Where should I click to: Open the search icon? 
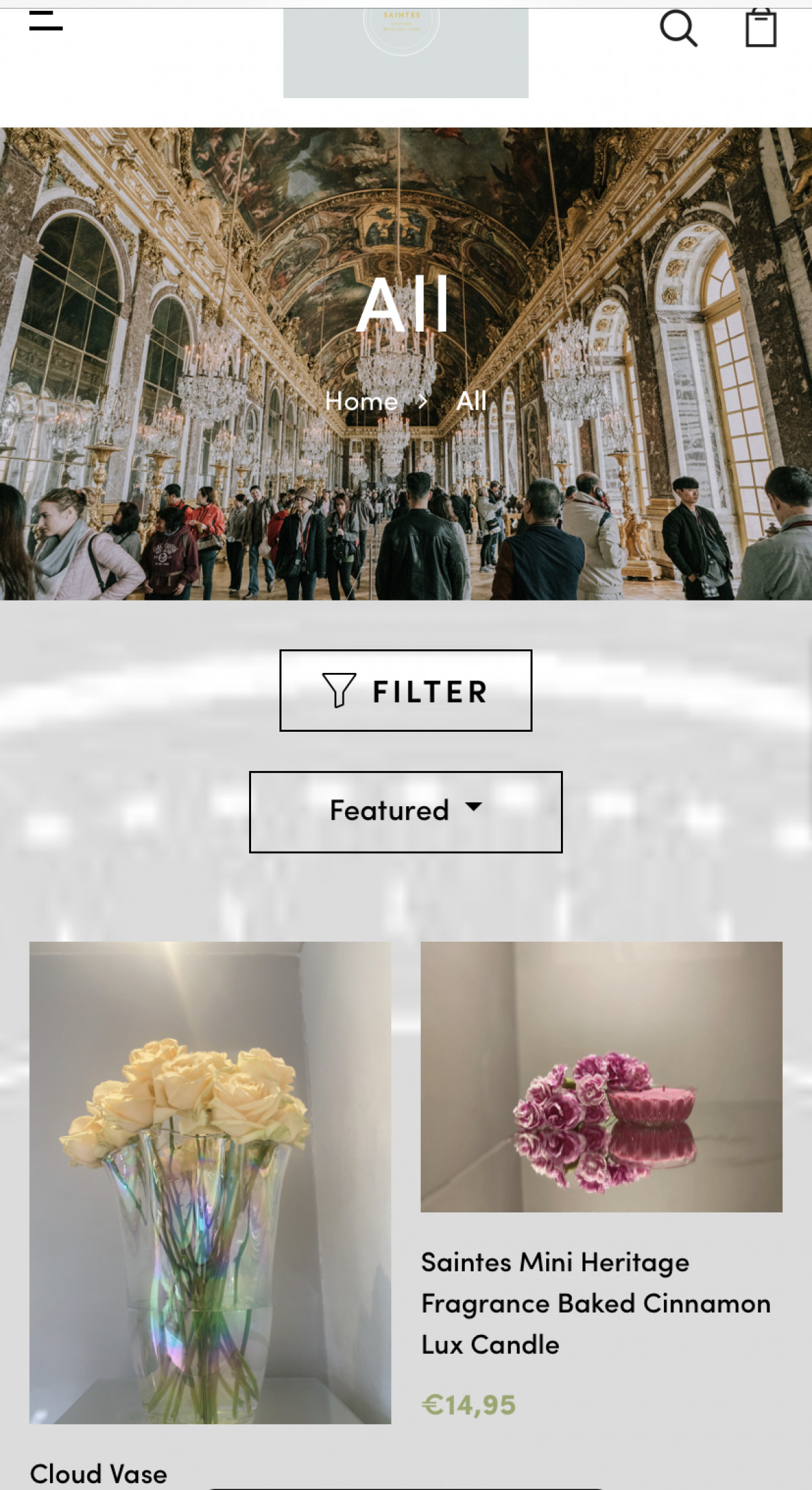coord(678,28)
